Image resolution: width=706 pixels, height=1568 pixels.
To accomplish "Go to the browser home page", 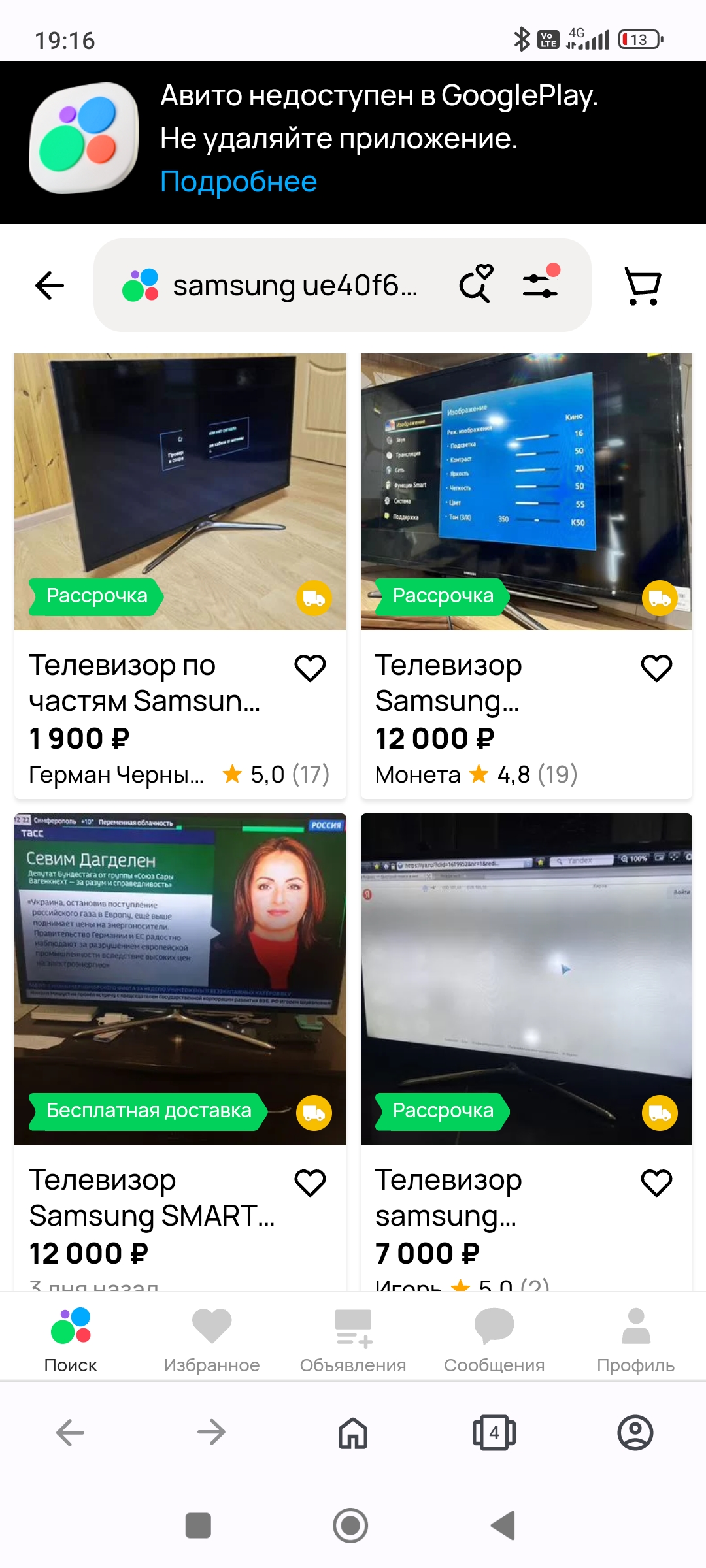I will 353,1433.
